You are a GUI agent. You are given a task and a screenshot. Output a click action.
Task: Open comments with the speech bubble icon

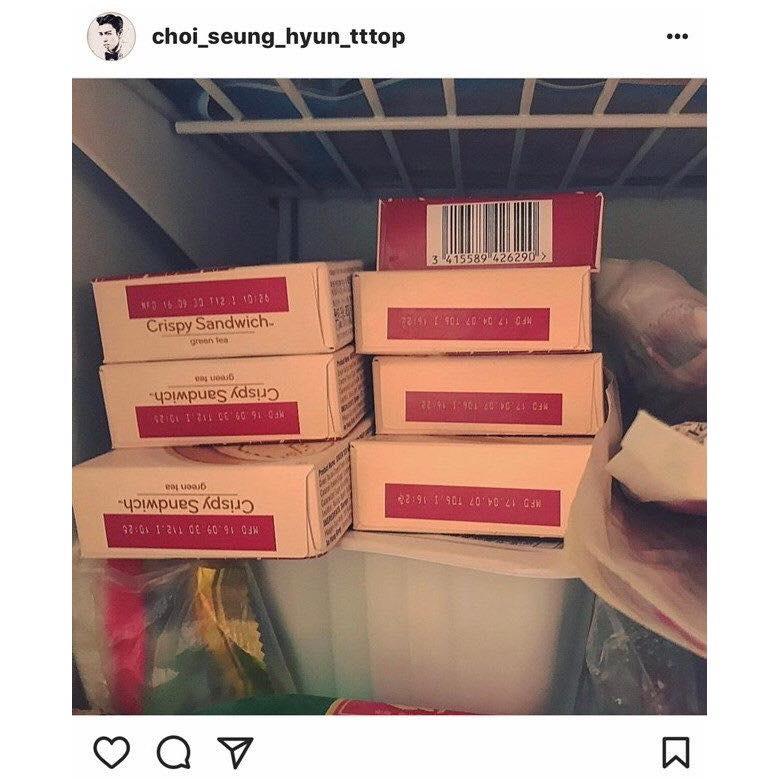(173, 751)
